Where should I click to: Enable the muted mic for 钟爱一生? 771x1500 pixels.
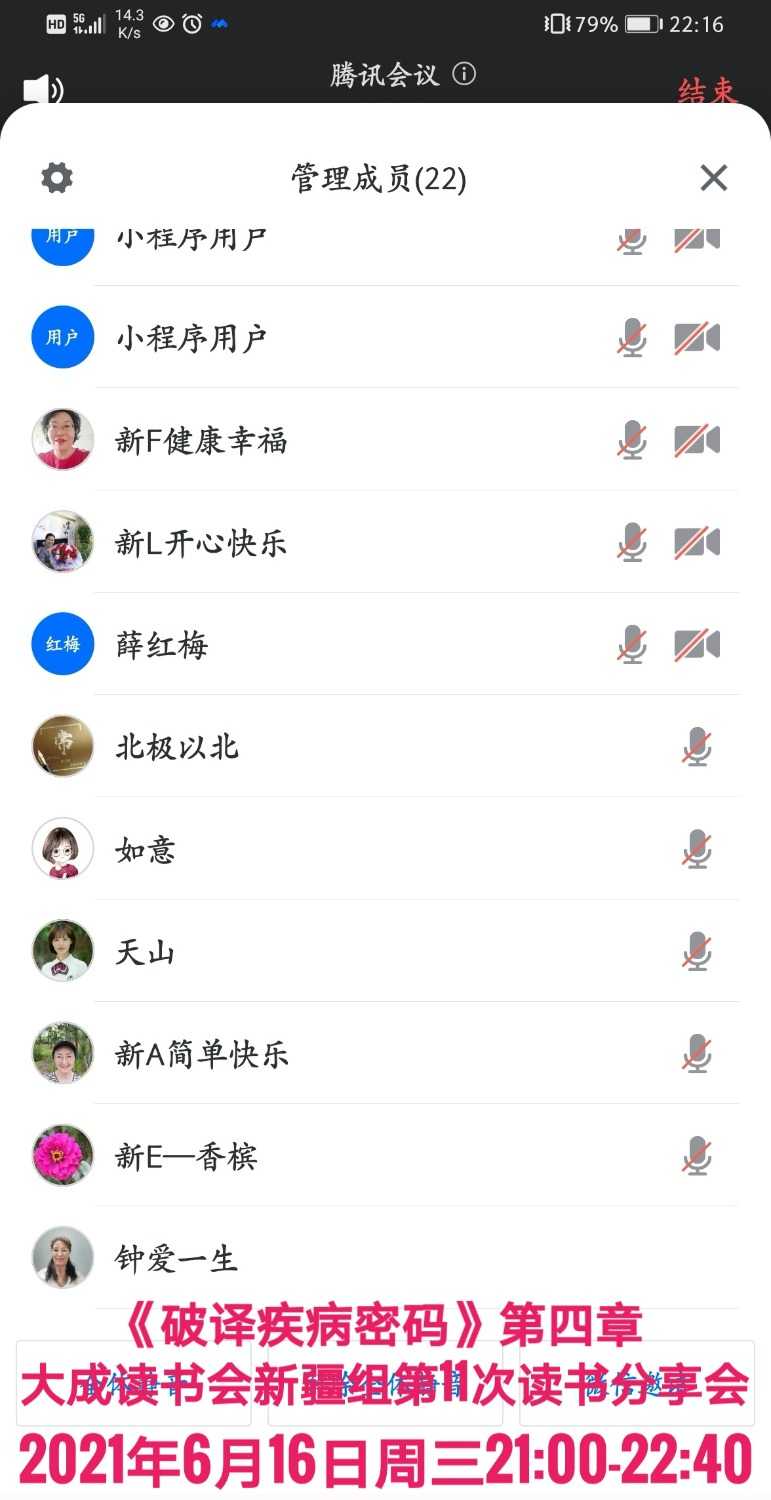[x=697, y=1259]
